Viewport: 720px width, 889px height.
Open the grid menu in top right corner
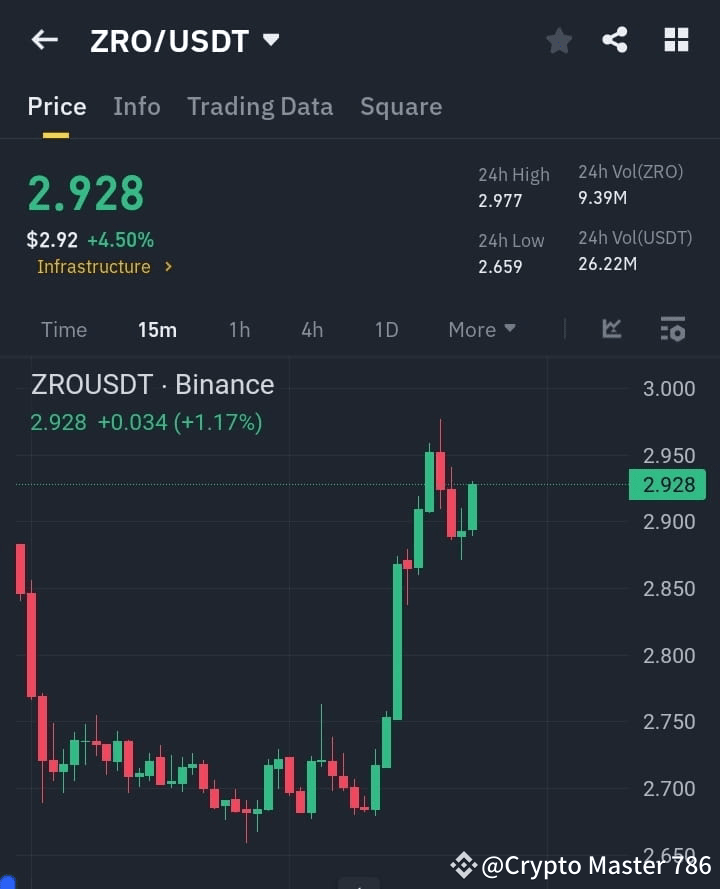point(676,40)
